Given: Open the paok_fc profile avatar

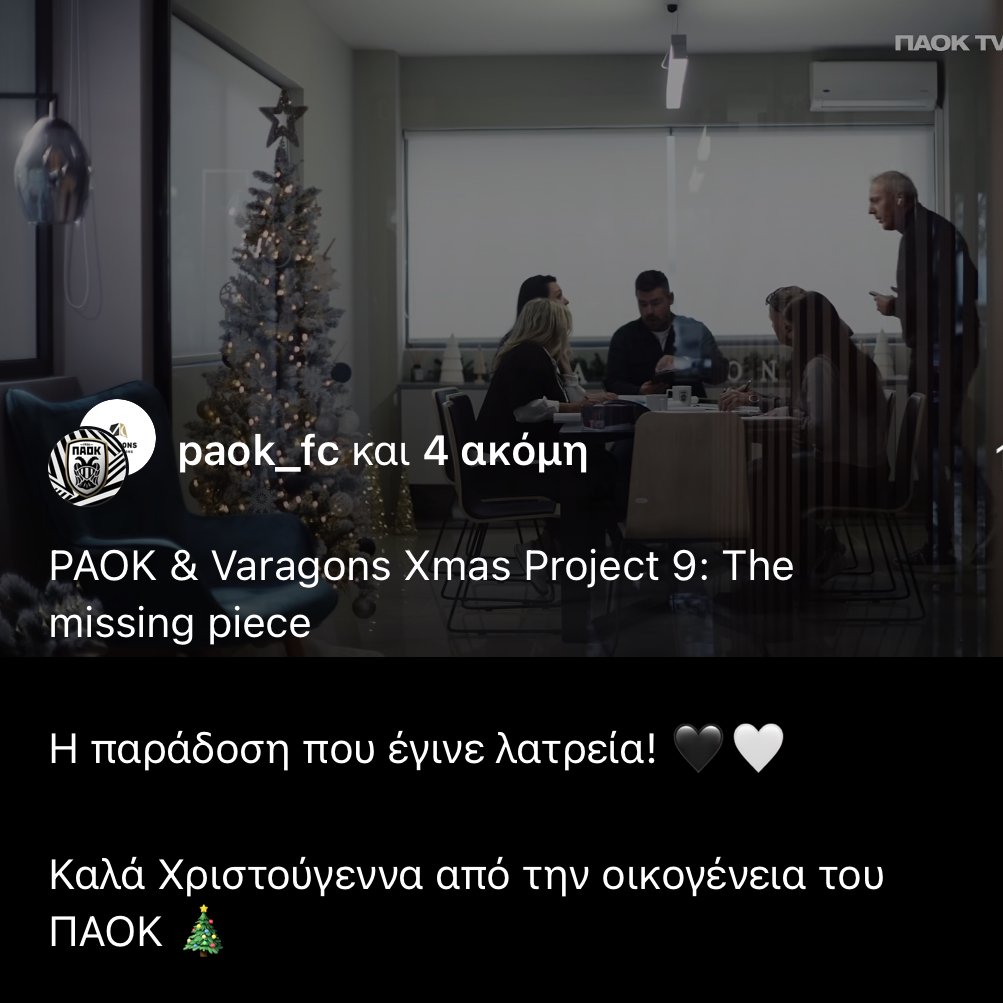Looking at the screenshot, I should [x=86, y=467].
